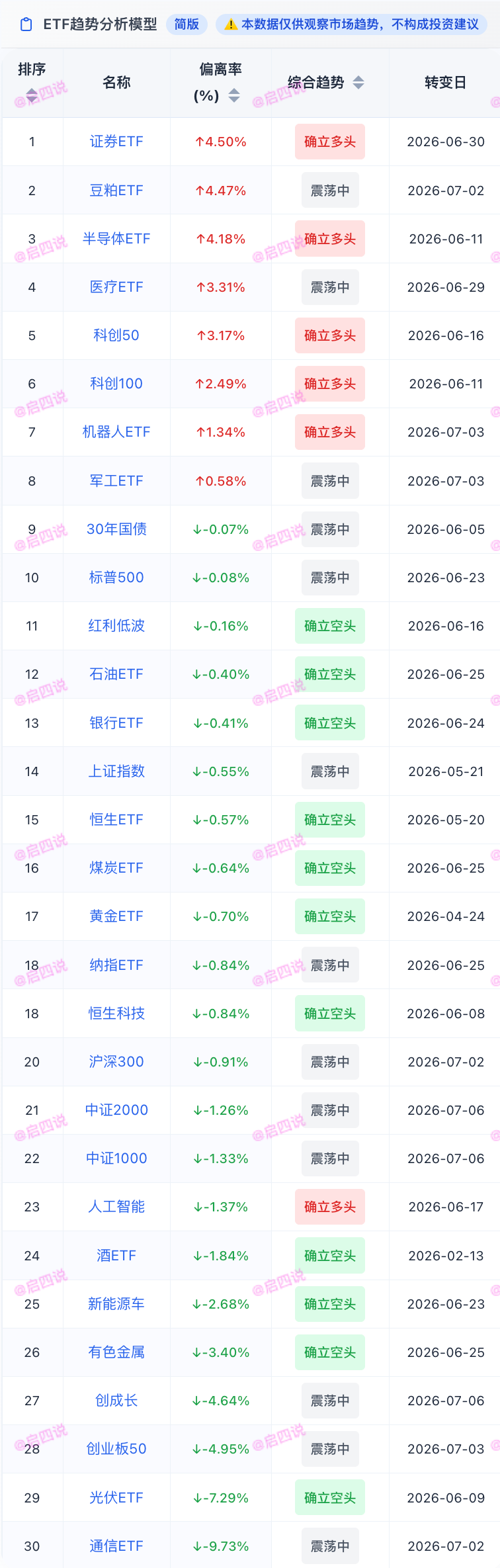Select 恒生科技 link
The width and height of the screenshot is (500, 1568).
point(116,1014)
